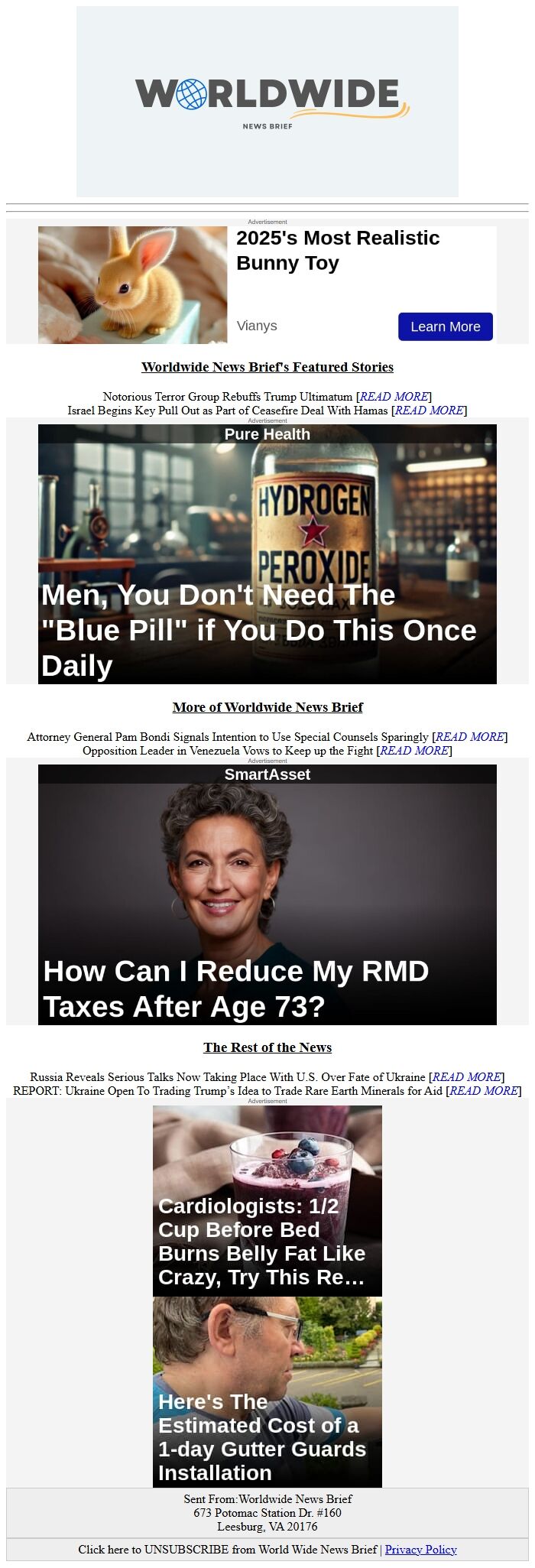
Task: Read more about Ukraine rare earth minerals trade
Action: click(483, 1090)
